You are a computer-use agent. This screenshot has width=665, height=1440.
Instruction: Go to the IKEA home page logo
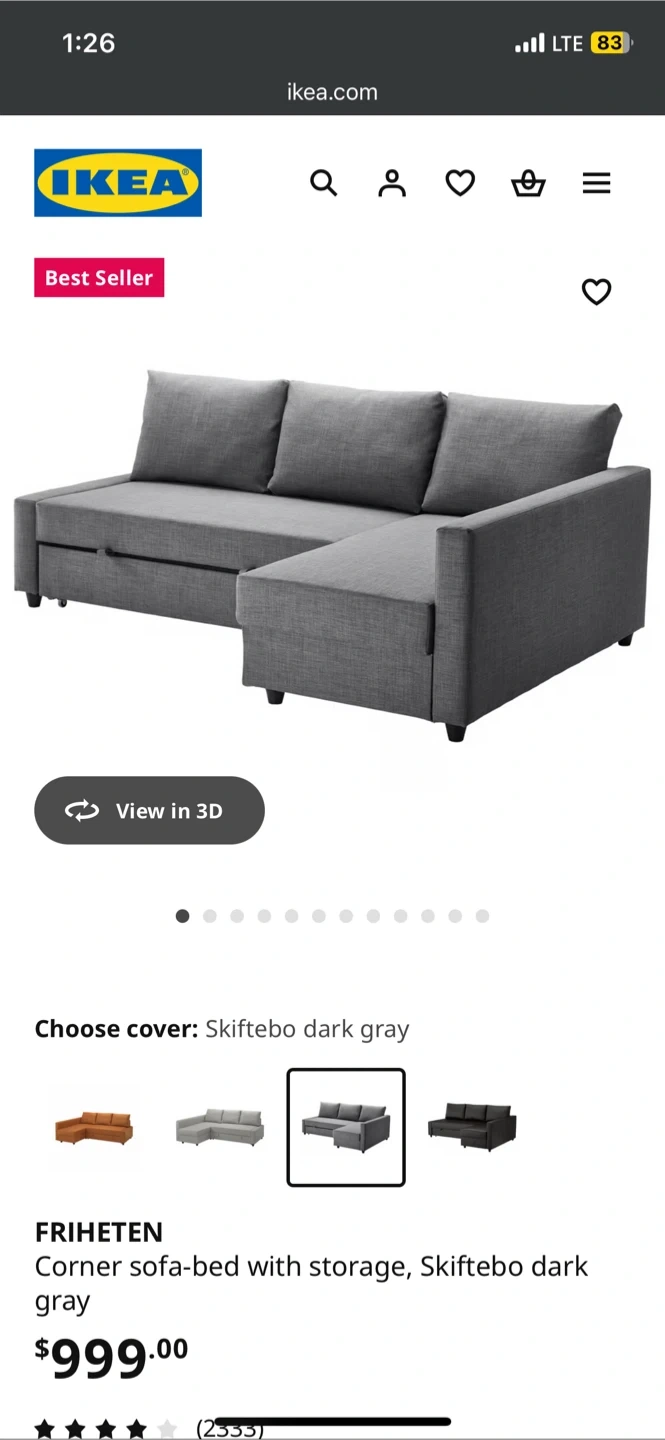pyautogui.click(x=118, y=183)
